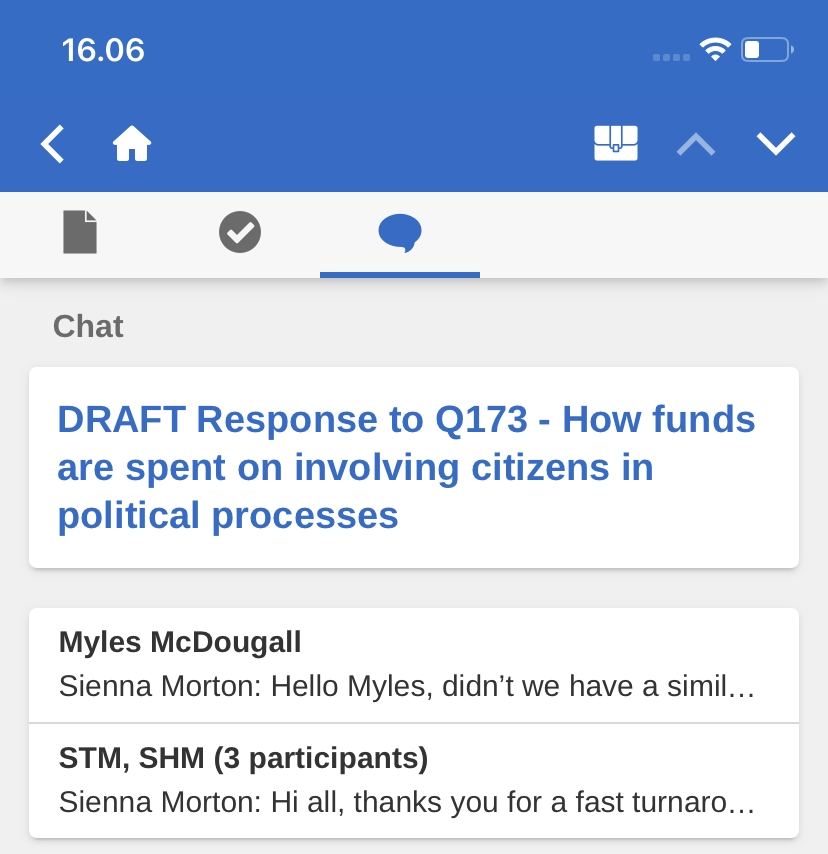
Task: Open the home screen icon
Action: pyautogui.click(x=131, y=144)
